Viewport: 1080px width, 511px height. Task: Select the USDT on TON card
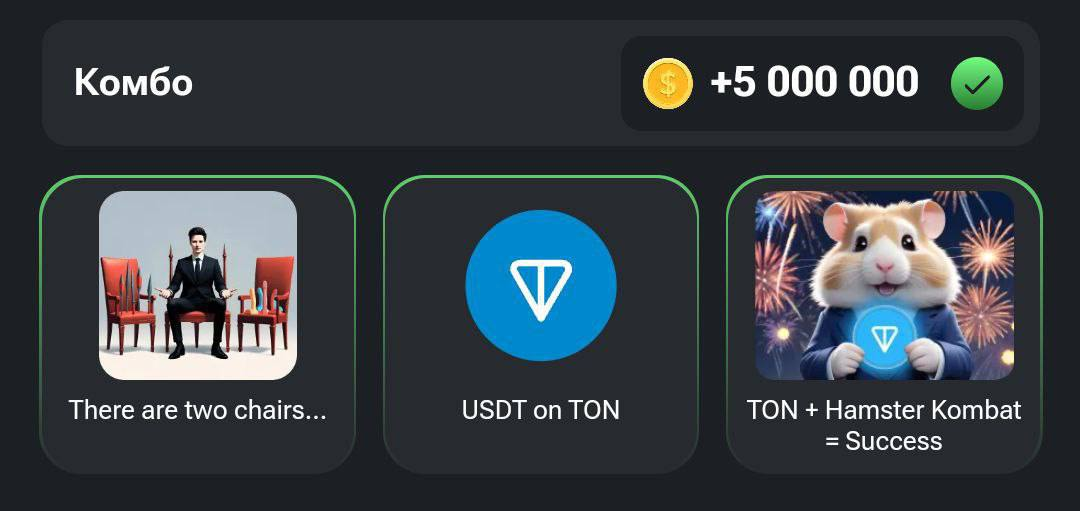(x=540, y=323)
